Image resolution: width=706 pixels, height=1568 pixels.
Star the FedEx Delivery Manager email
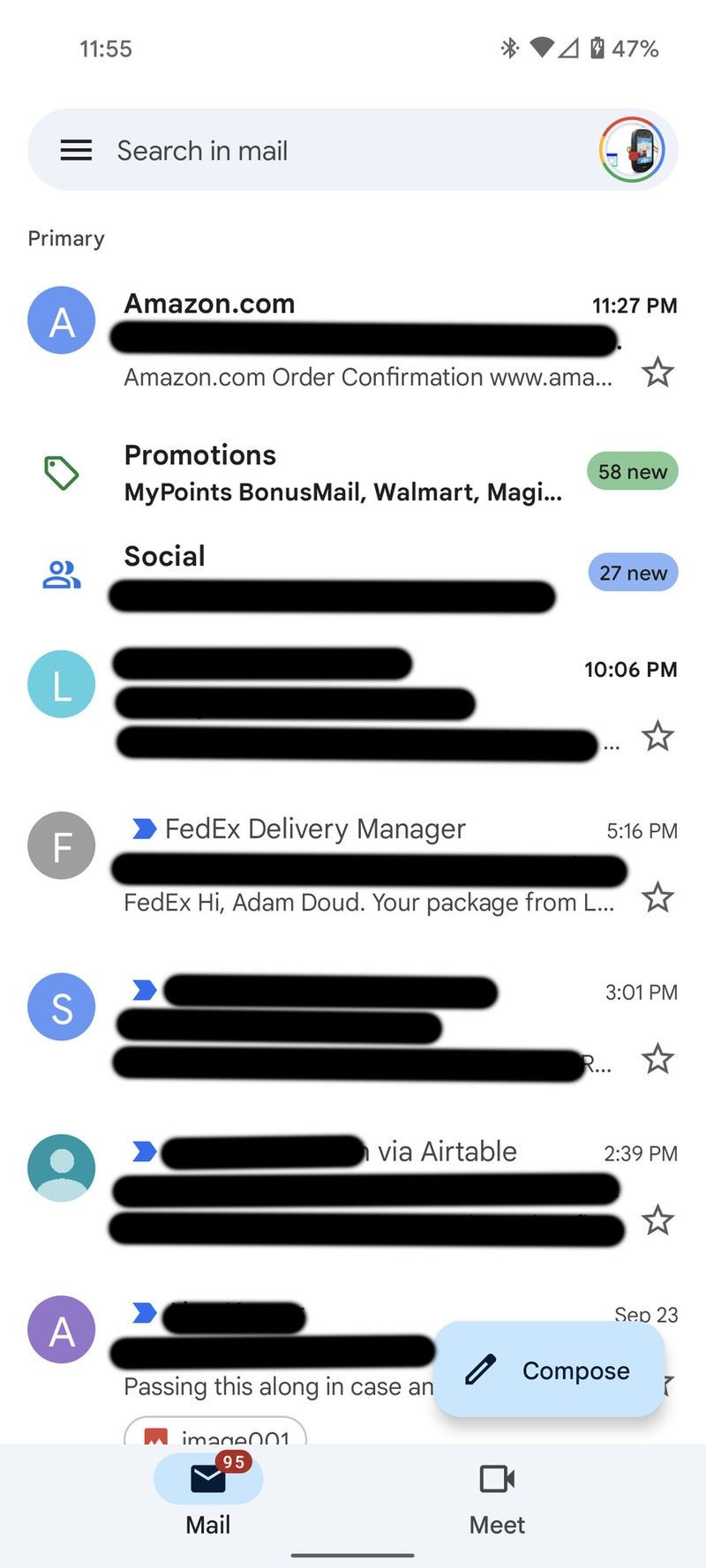pyautogui.click(x=658, y=898)
